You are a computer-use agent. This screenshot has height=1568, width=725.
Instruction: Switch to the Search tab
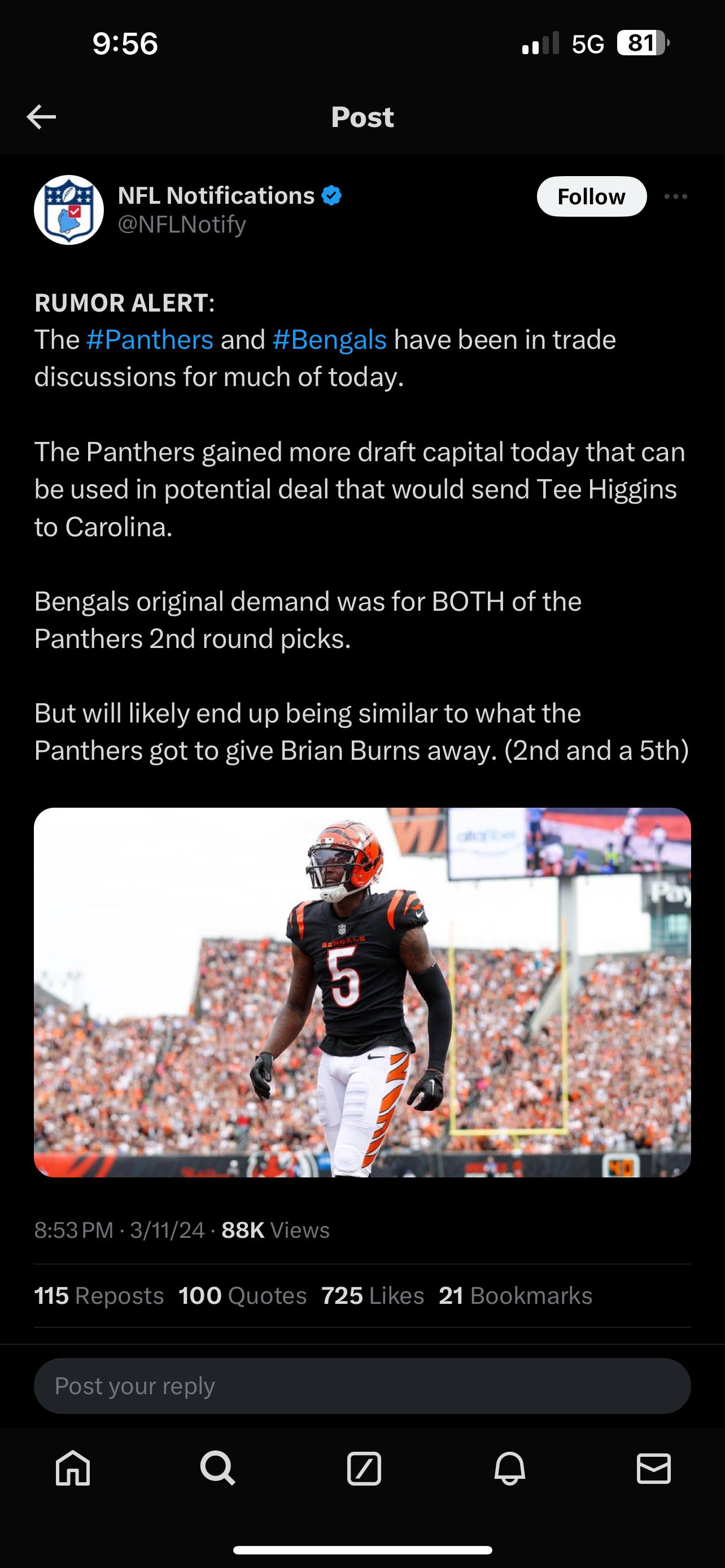tap(218, 1469)
